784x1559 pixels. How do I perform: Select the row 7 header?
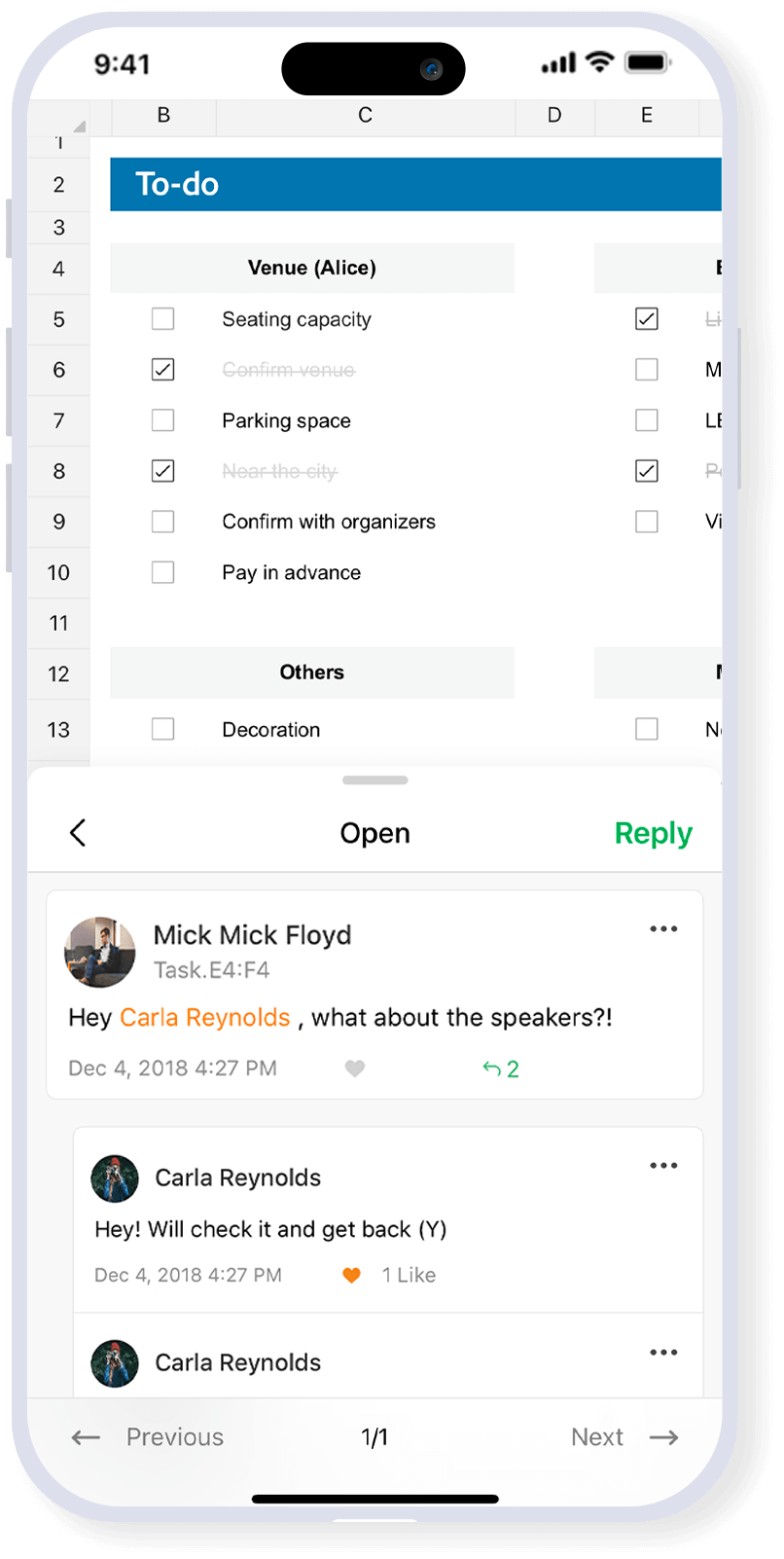58,421
